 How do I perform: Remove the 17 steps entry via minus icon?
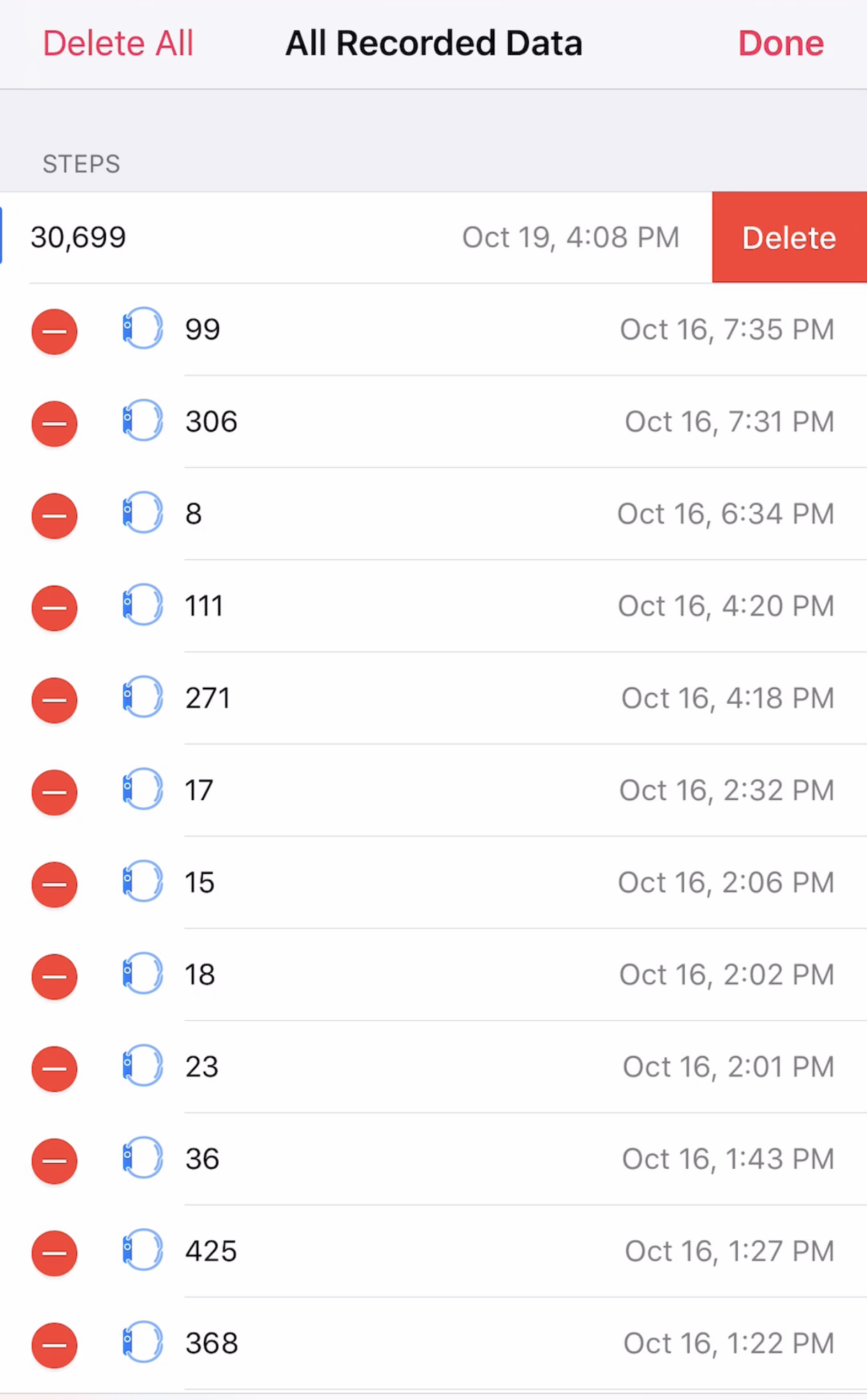[x=54, y=792]
